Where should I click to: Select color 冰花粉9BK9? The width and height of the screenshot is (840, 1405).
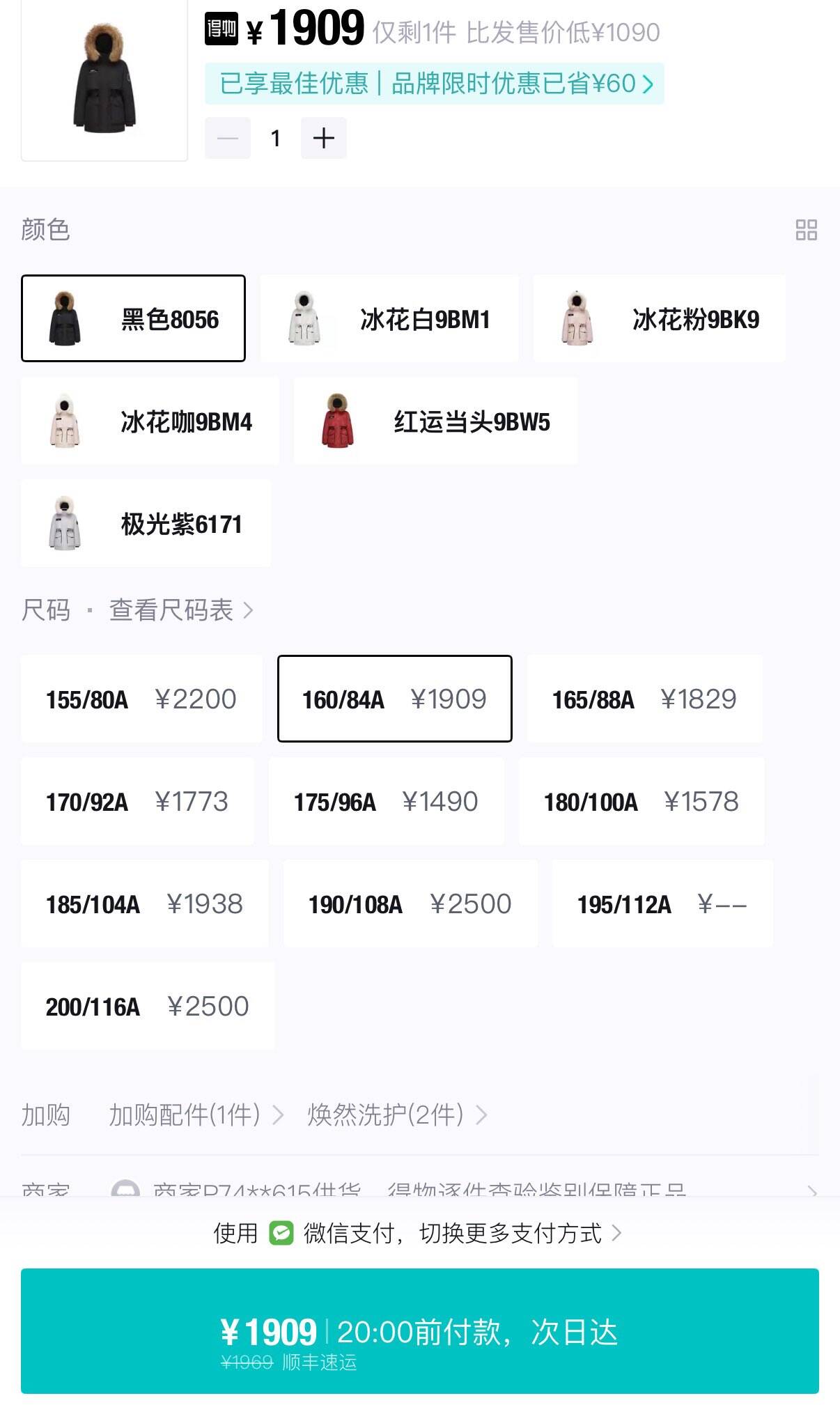coord(659,319)
